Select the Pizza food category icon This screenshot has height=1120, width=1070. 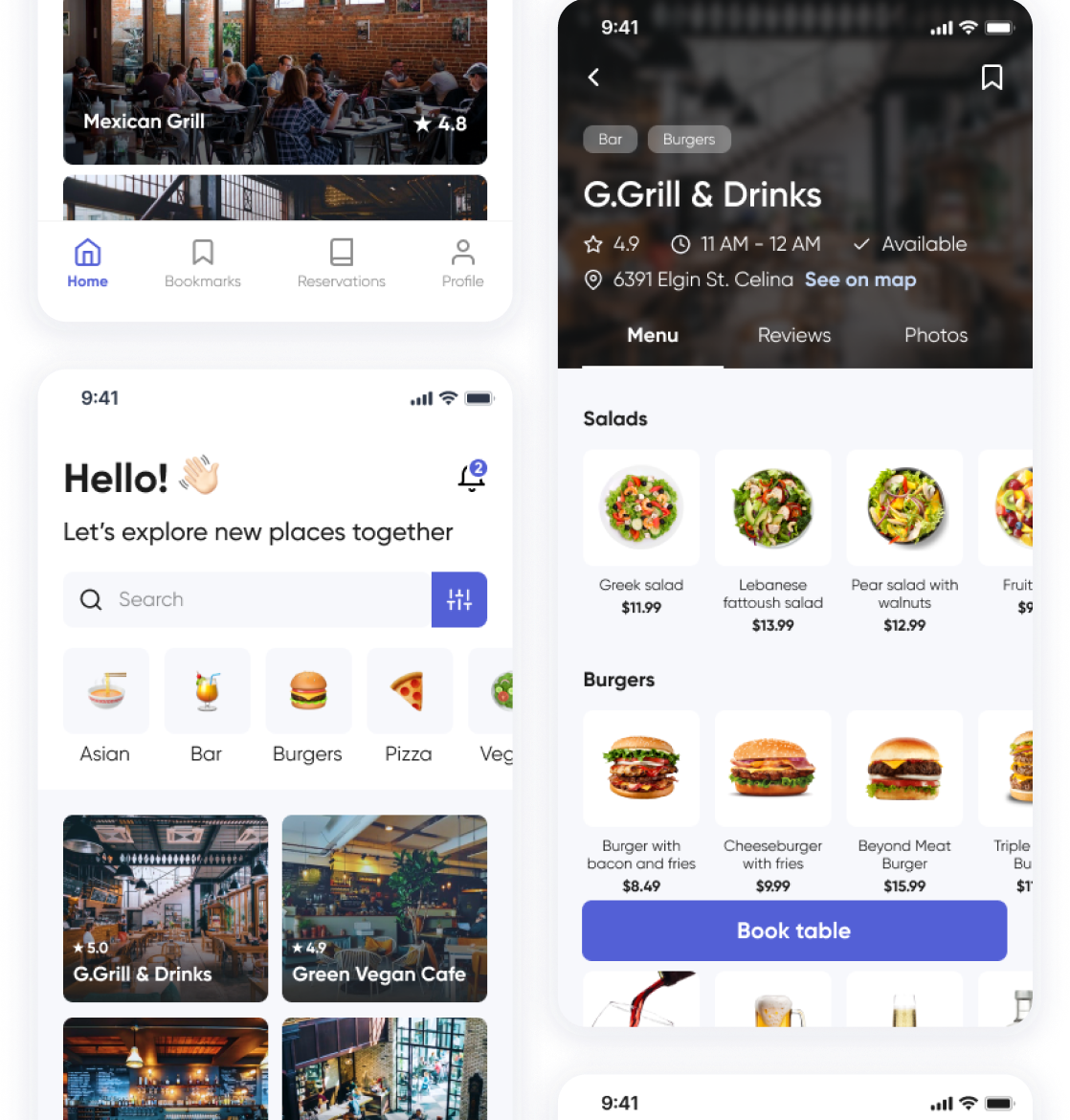[409, 691]
